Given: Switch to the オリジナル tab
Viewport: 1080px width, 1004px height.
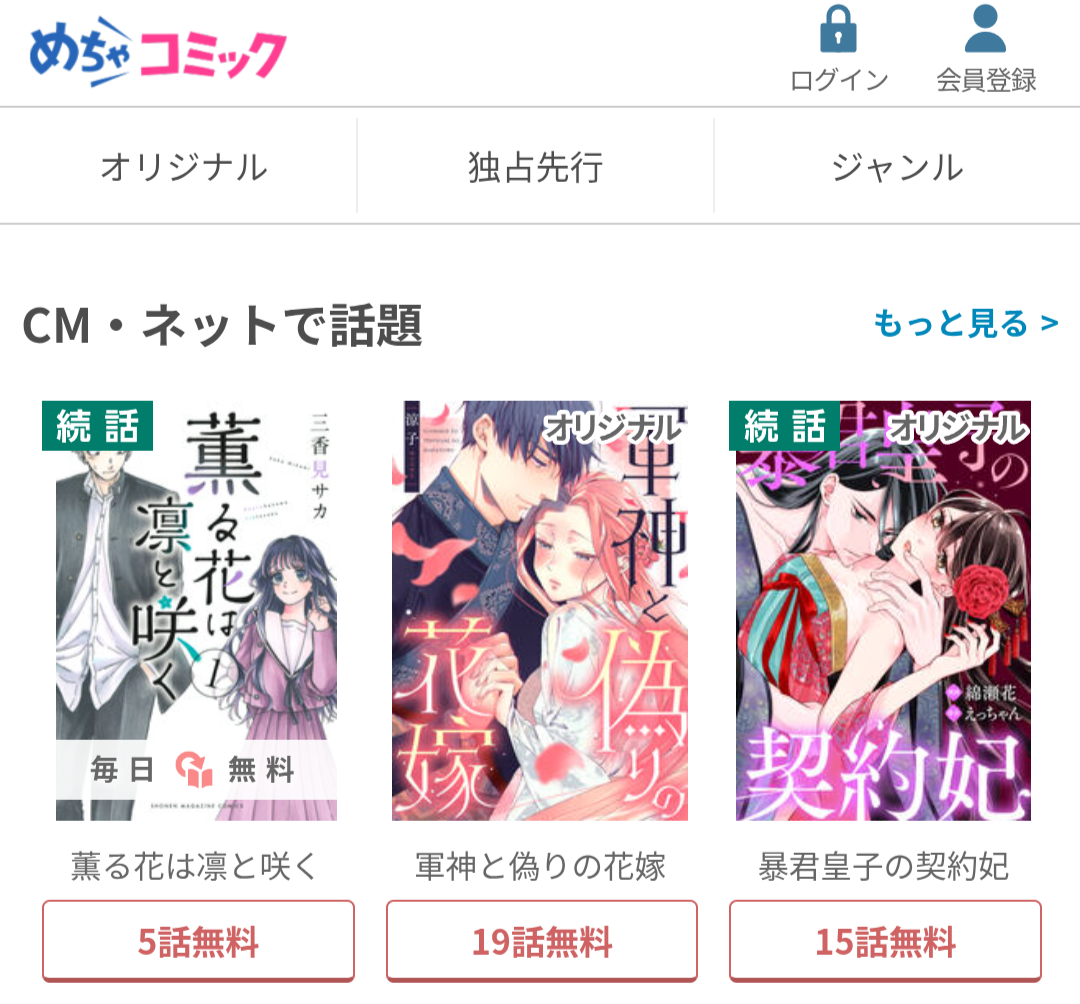Looking at the screenshot, I should tap(183, 167).
